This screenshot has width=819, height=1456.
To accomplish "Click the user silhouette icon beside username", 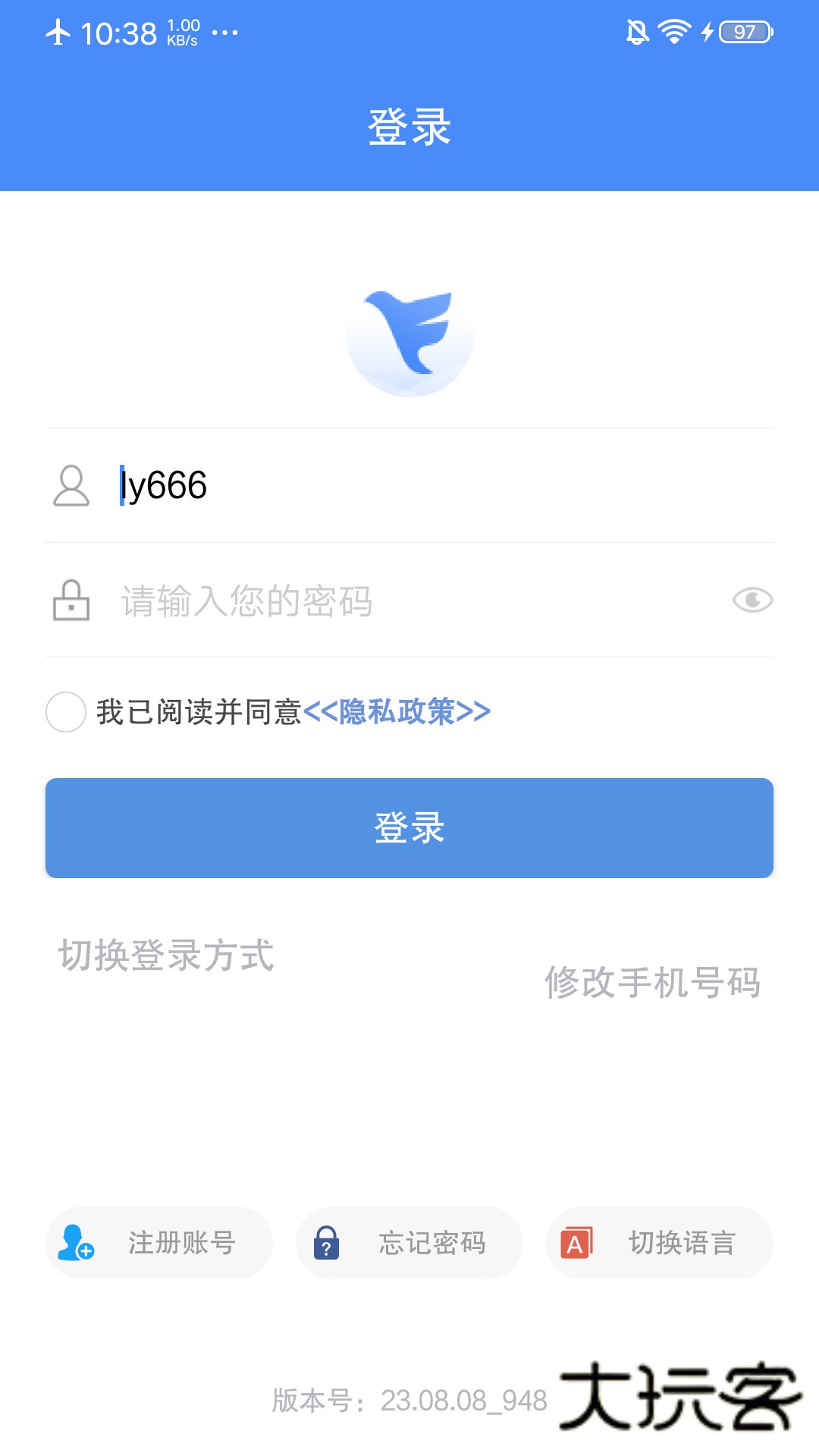I will 72,486.
